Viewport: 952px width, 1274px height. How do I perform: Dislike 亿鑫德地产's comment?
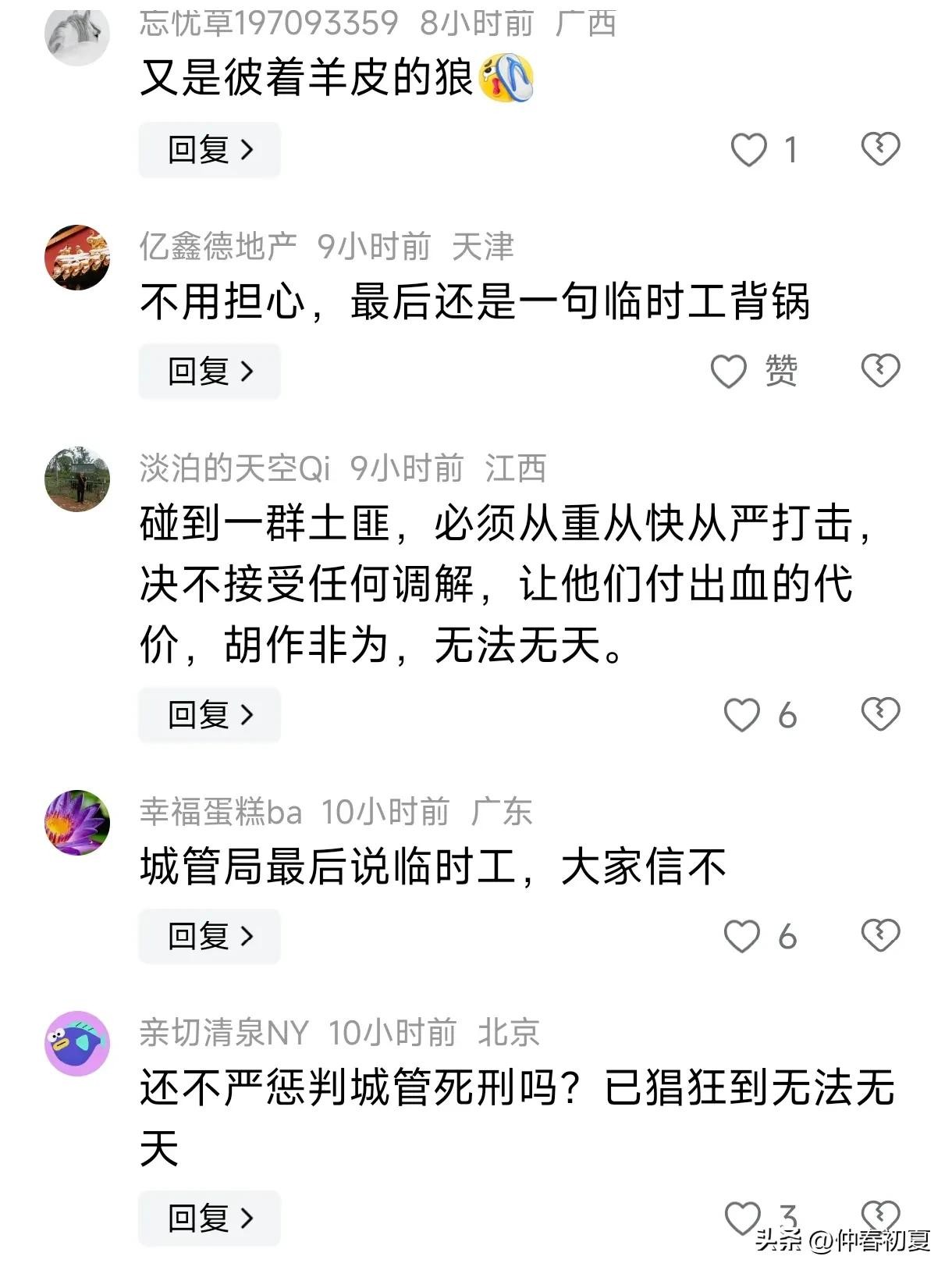click(880, 371)
